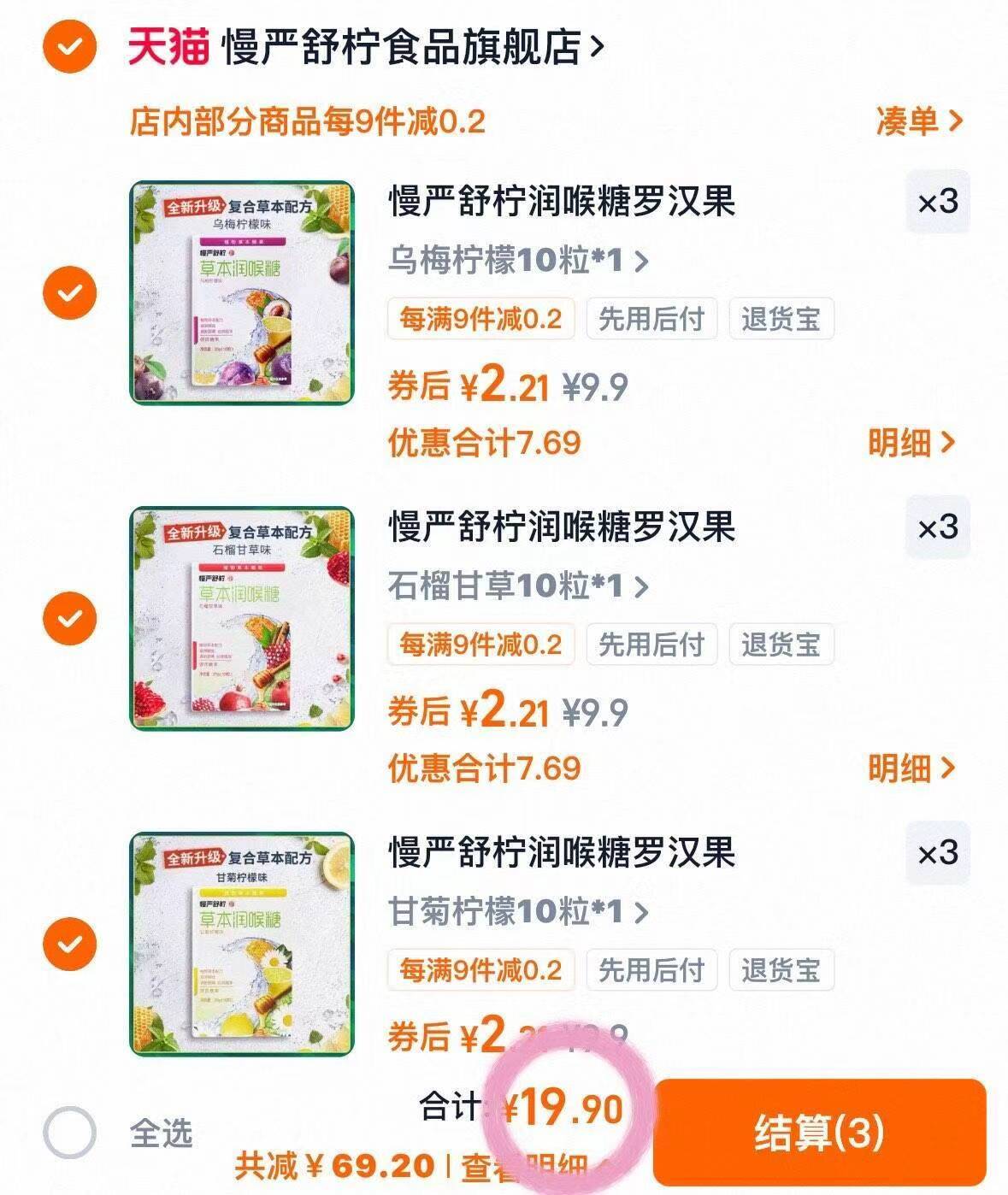Open 明细 for the 石榴甘草 item
Viewport: 1008px width, 1195px height.
click(x=912, y=768)
